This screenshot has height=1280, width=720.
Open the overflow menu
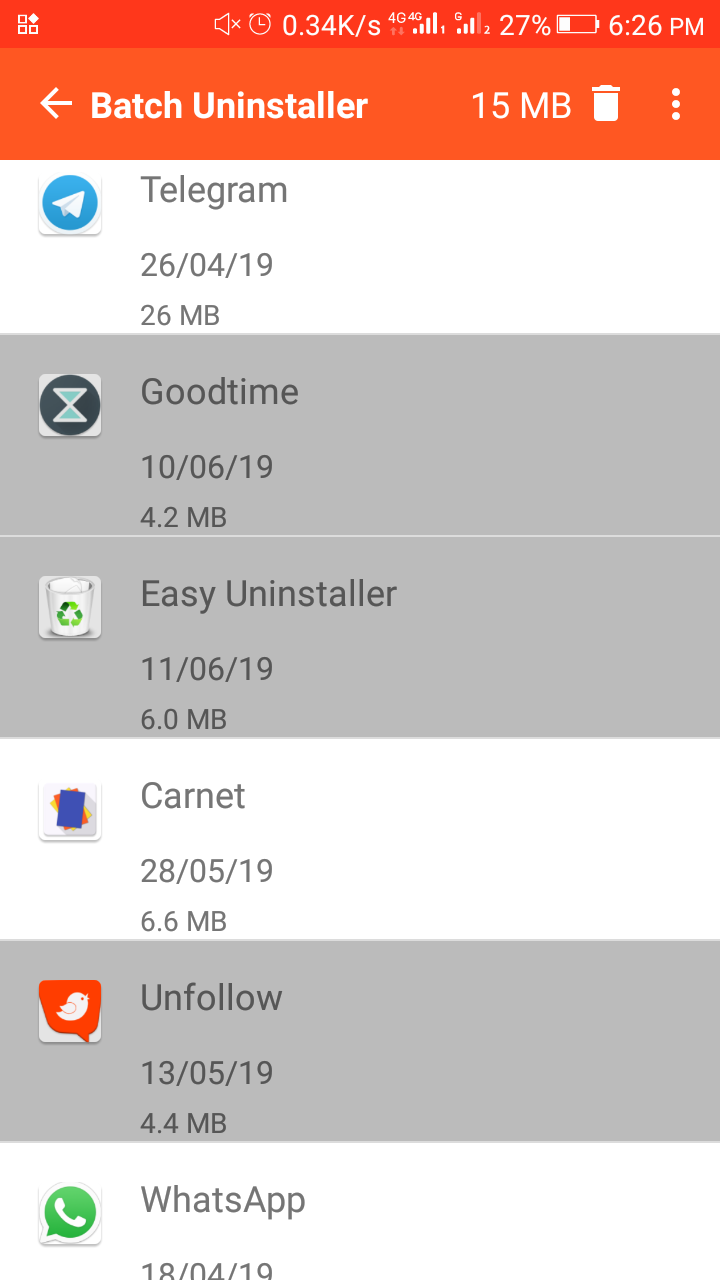[x=676, y=104]
